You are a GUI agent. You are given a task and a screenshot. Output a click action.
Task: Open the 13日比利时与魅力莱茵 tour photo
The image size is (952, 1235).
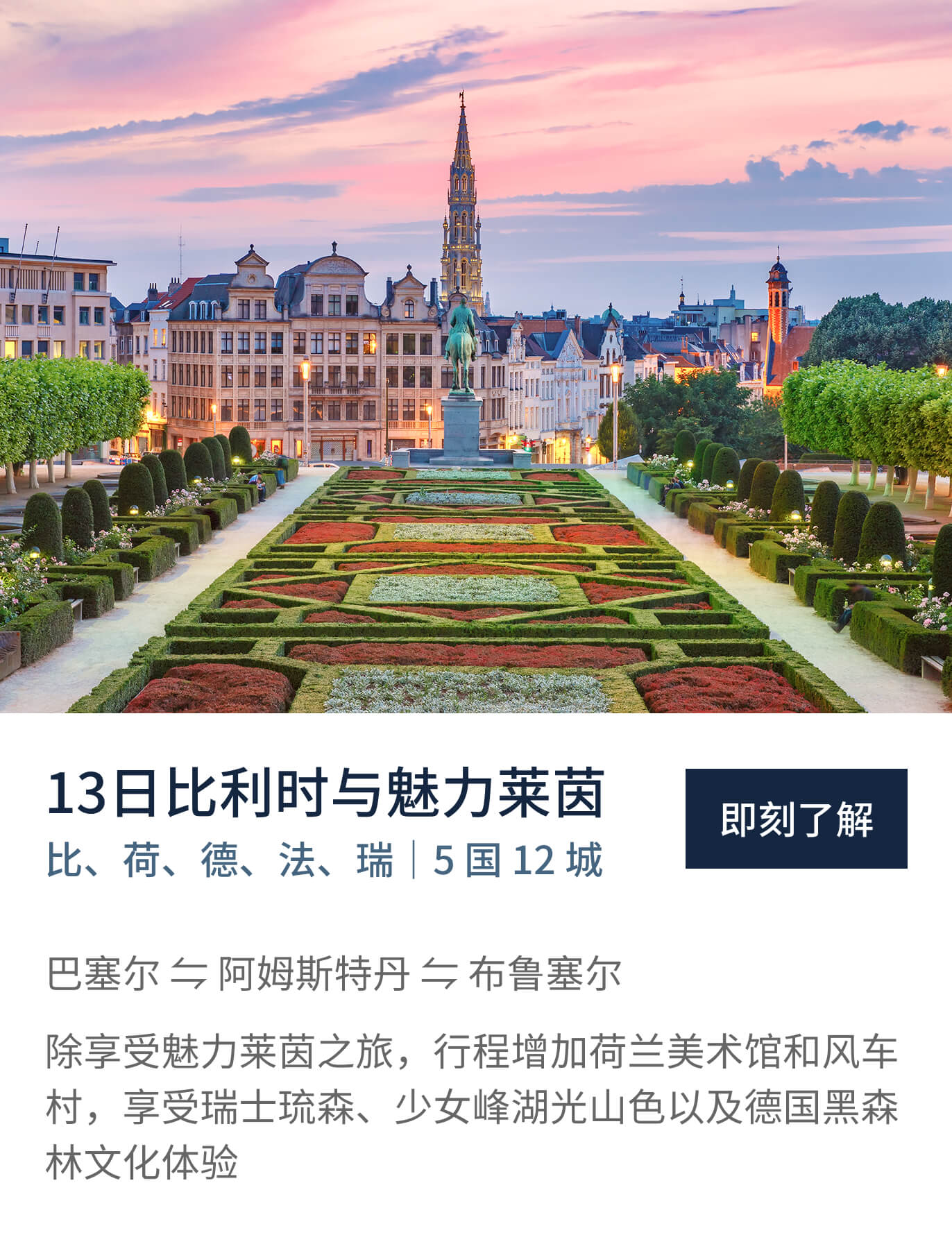pos(476,357)
